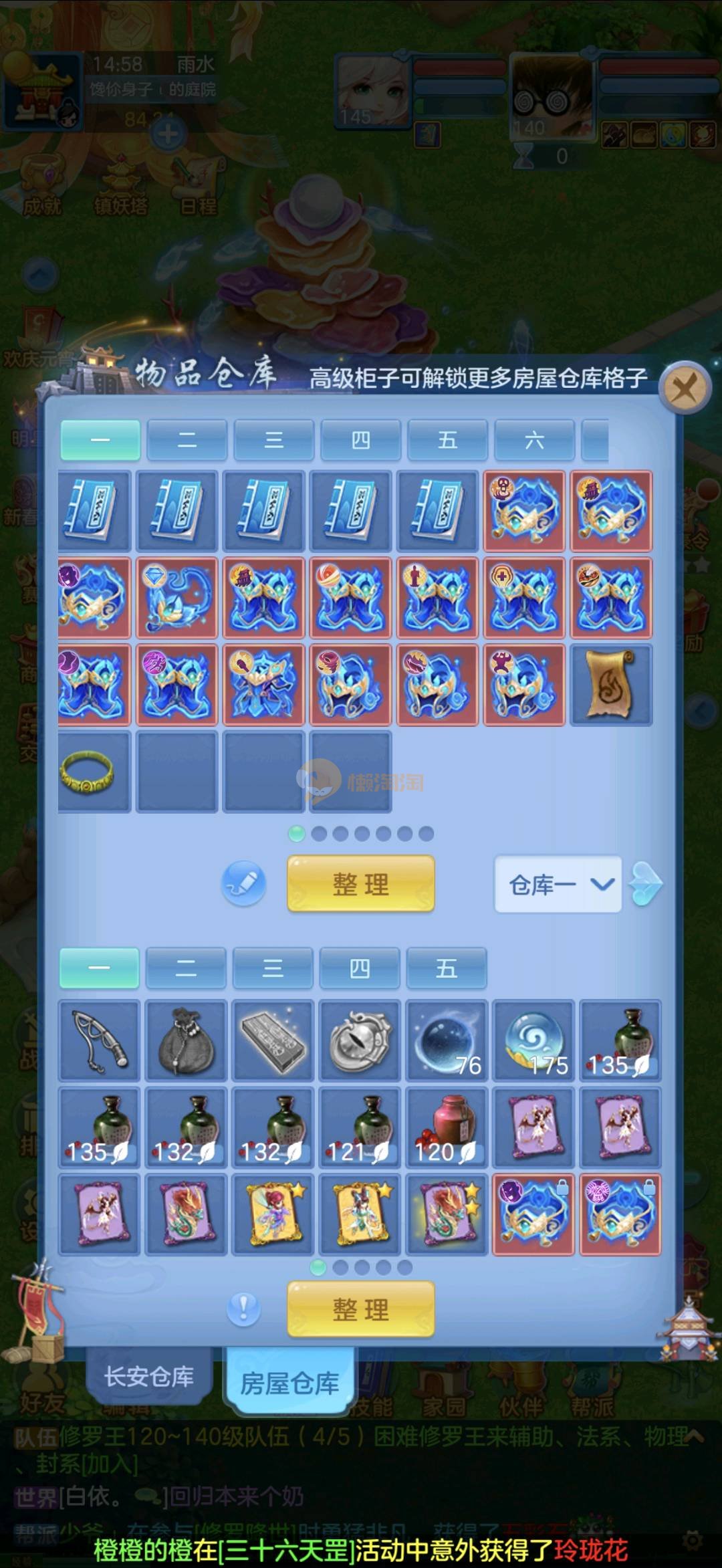Image resolution: width=722 pixels, height=1568 pixels.
Task: Select the 房屋仓库 tab
Action: tap(289, 1381)
